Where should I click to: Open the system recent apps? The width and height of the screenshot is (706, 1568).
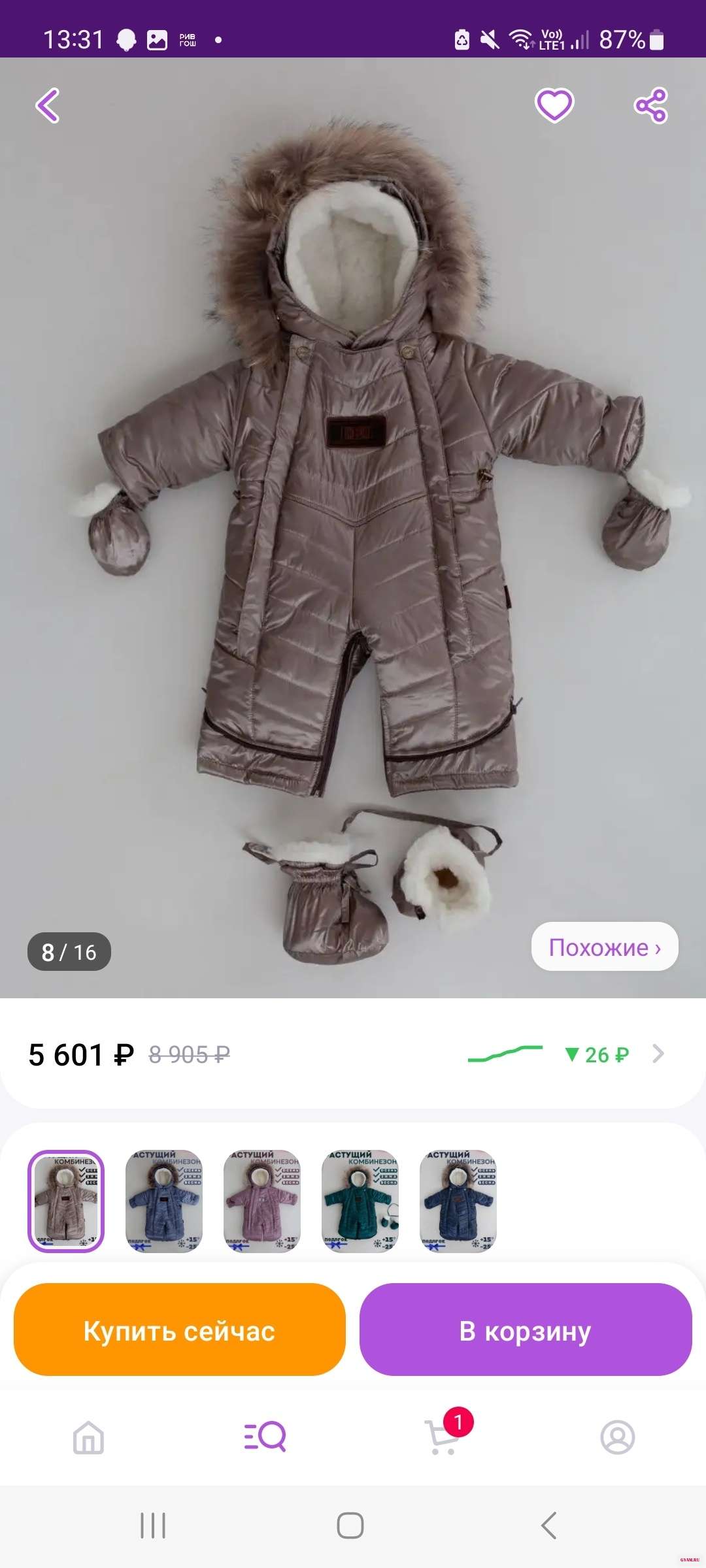pos(153,1526)
